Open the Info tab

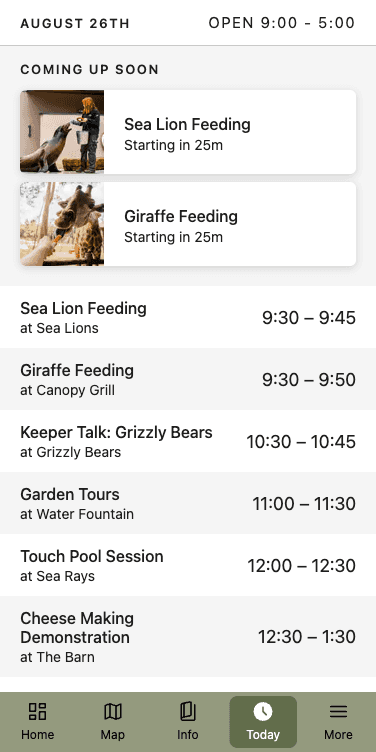(x=188, y=722)
